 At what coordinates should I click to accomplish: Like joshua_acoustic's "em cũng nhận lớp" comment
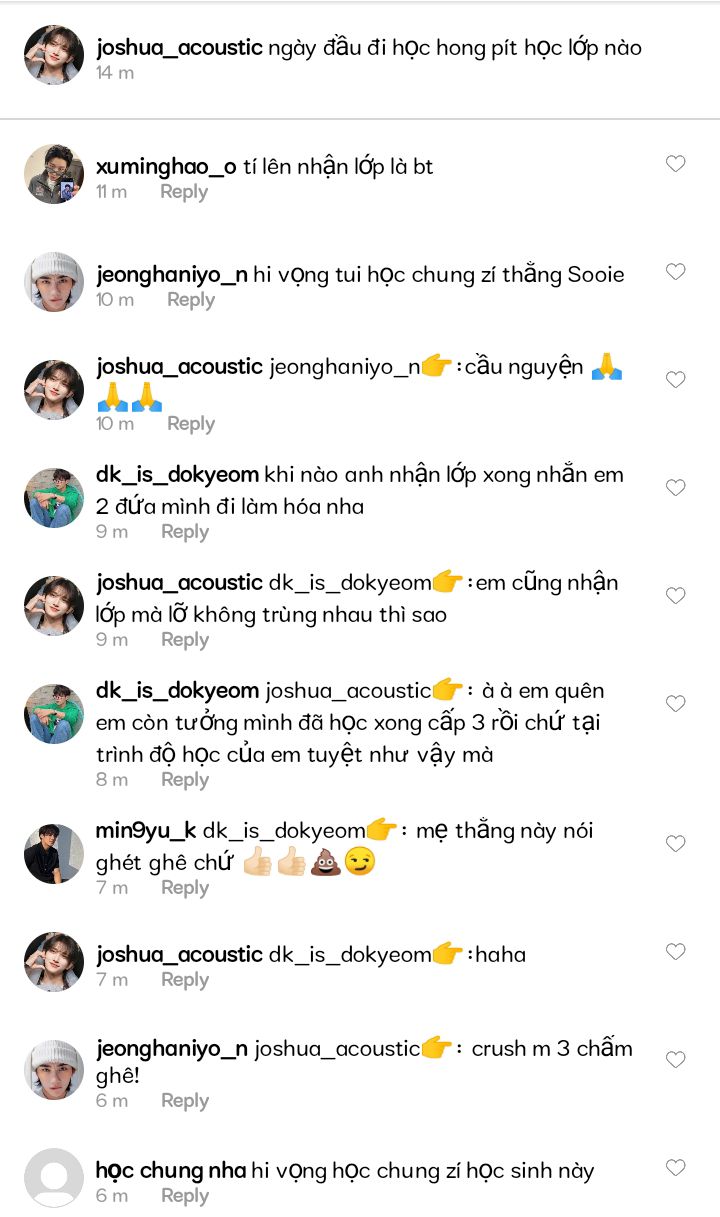[676, 596]
